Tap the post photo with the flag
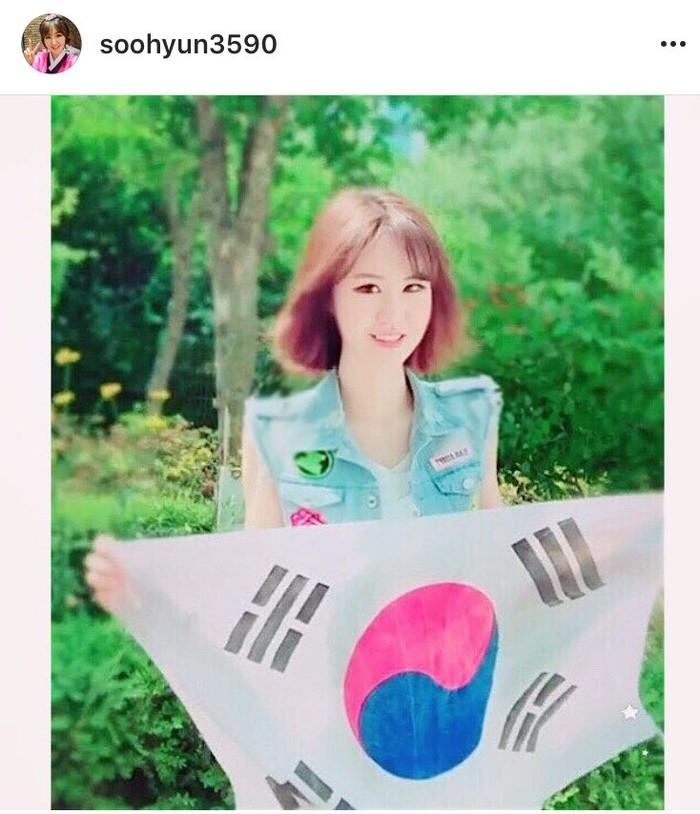 click(357, 452)
